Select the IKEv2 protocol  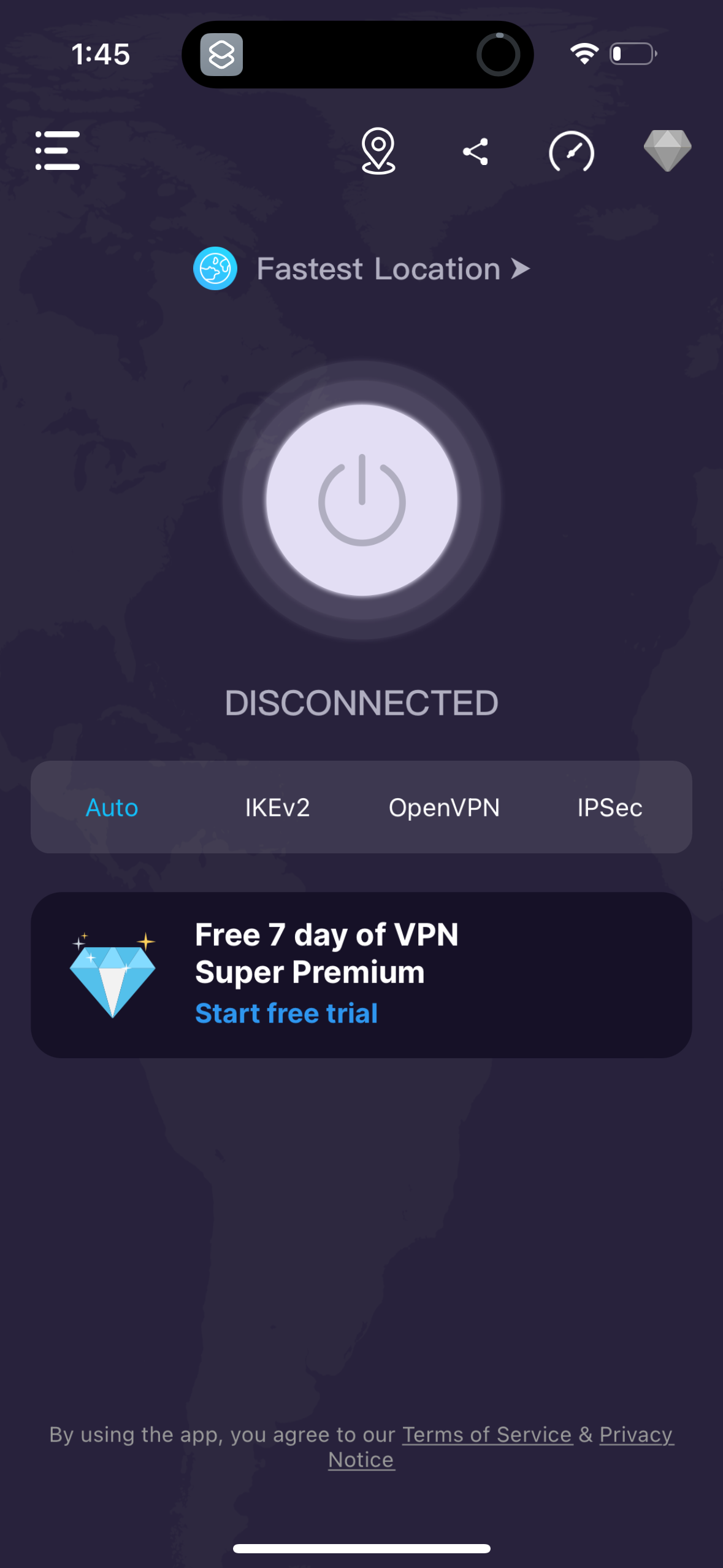pos(277,808)
